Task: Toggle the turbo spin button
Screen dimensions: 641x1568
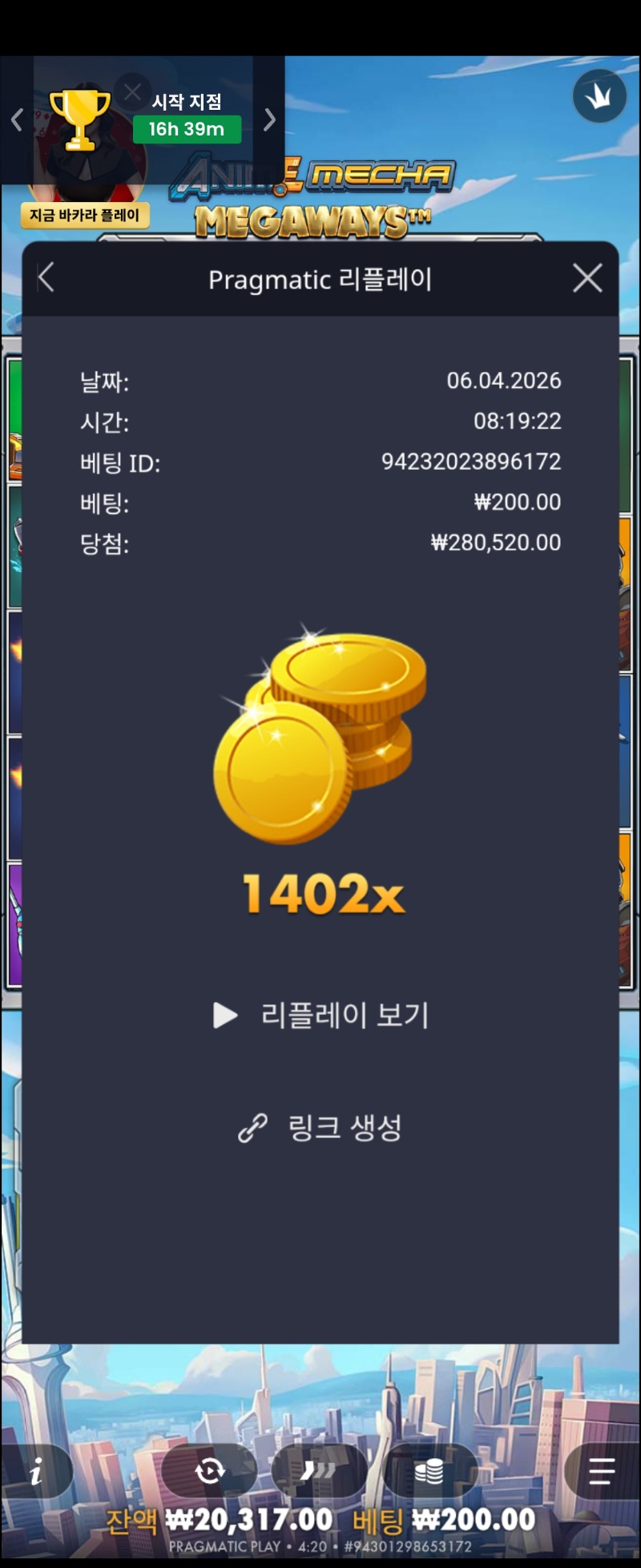Action: click(x=319, y=1470)
